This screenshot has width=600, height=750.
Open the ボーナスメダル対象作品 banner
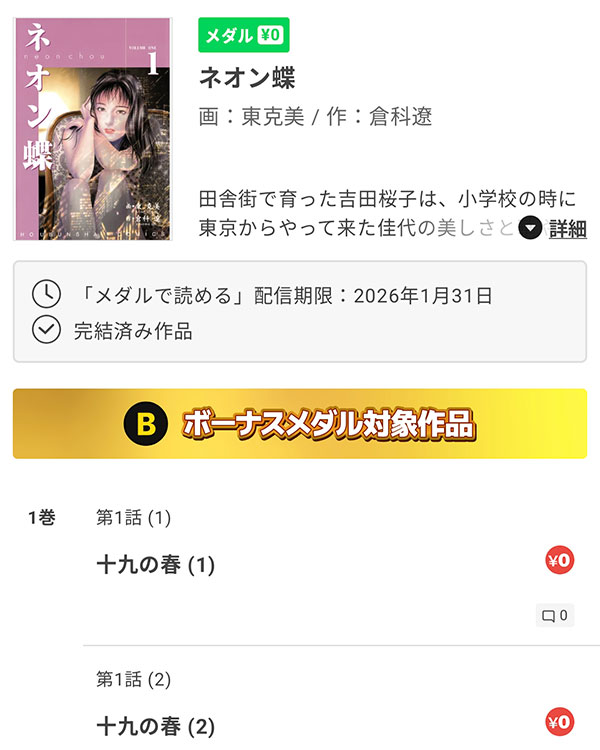(300, 424)
